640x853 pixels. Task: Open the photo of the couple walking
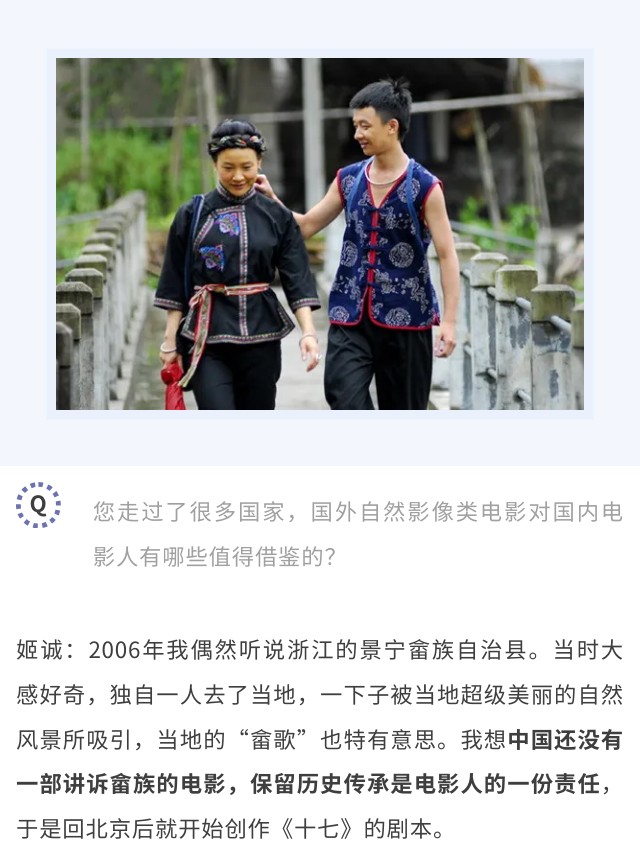pos(320,234)
